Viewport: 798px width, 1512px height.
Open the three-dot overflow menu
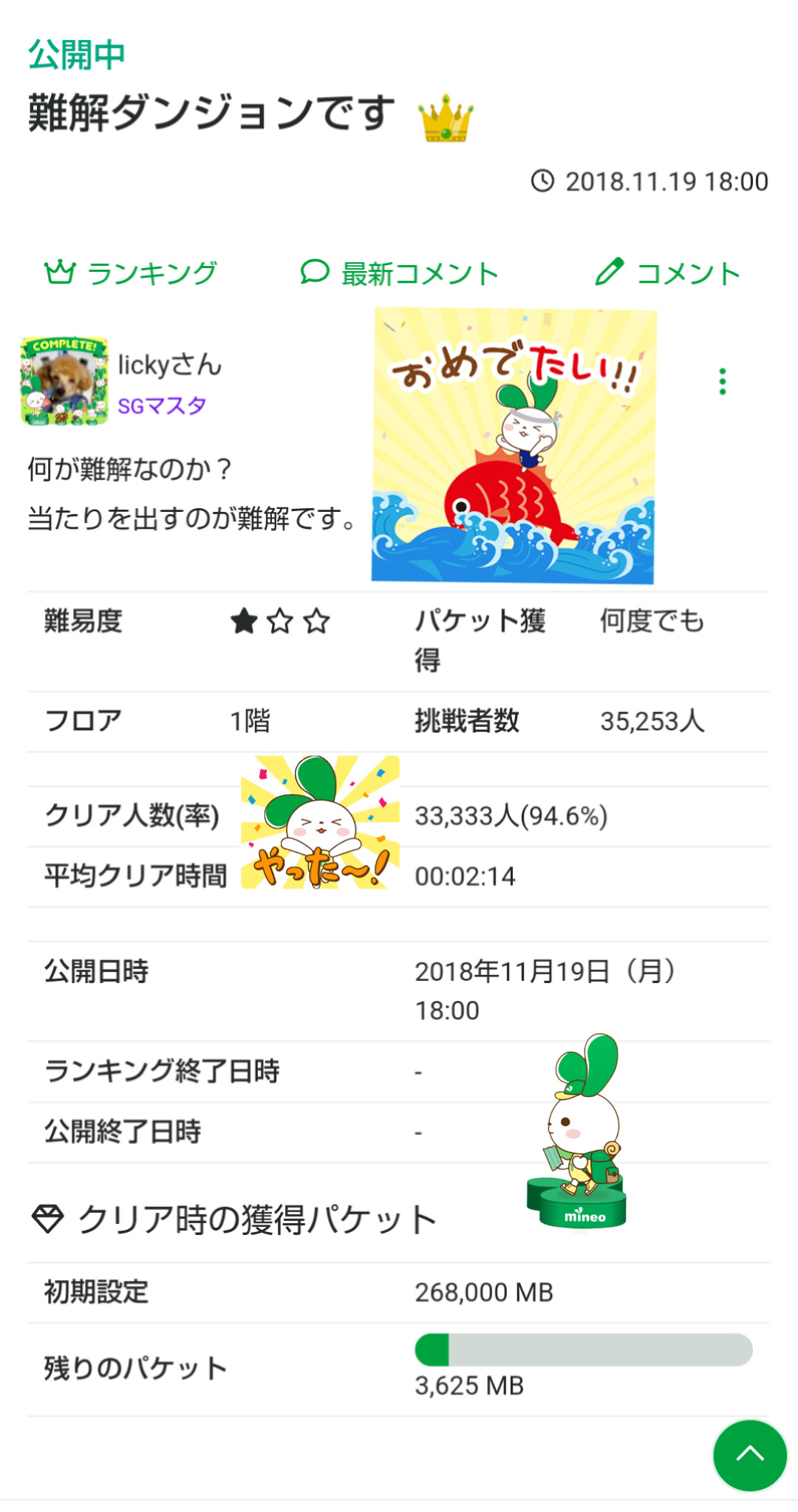point(722,381)
